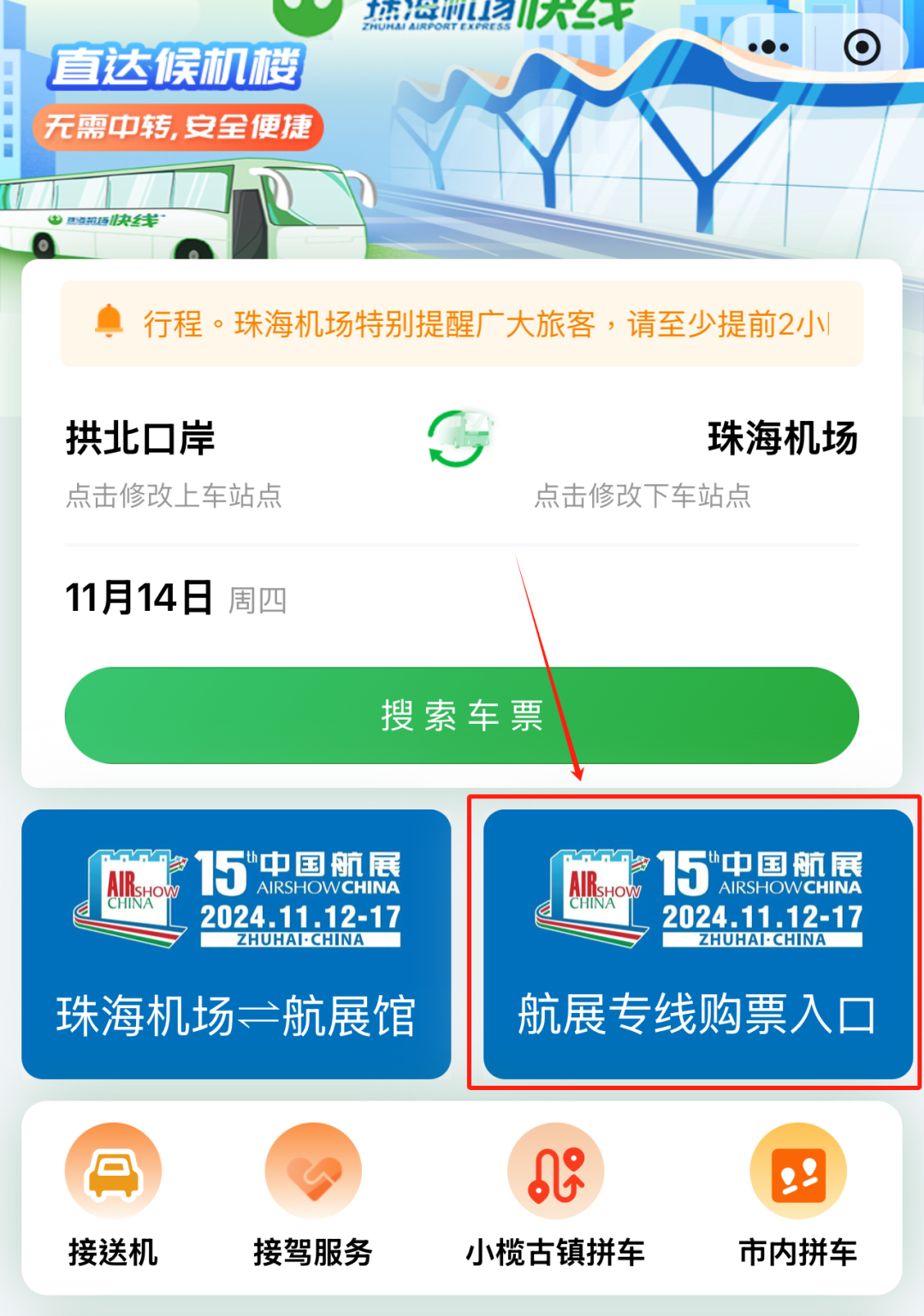The height and width of the screenshot is (1316, 924).
Task: Tap the 搜索车票 button
Action: click(462, 715)
